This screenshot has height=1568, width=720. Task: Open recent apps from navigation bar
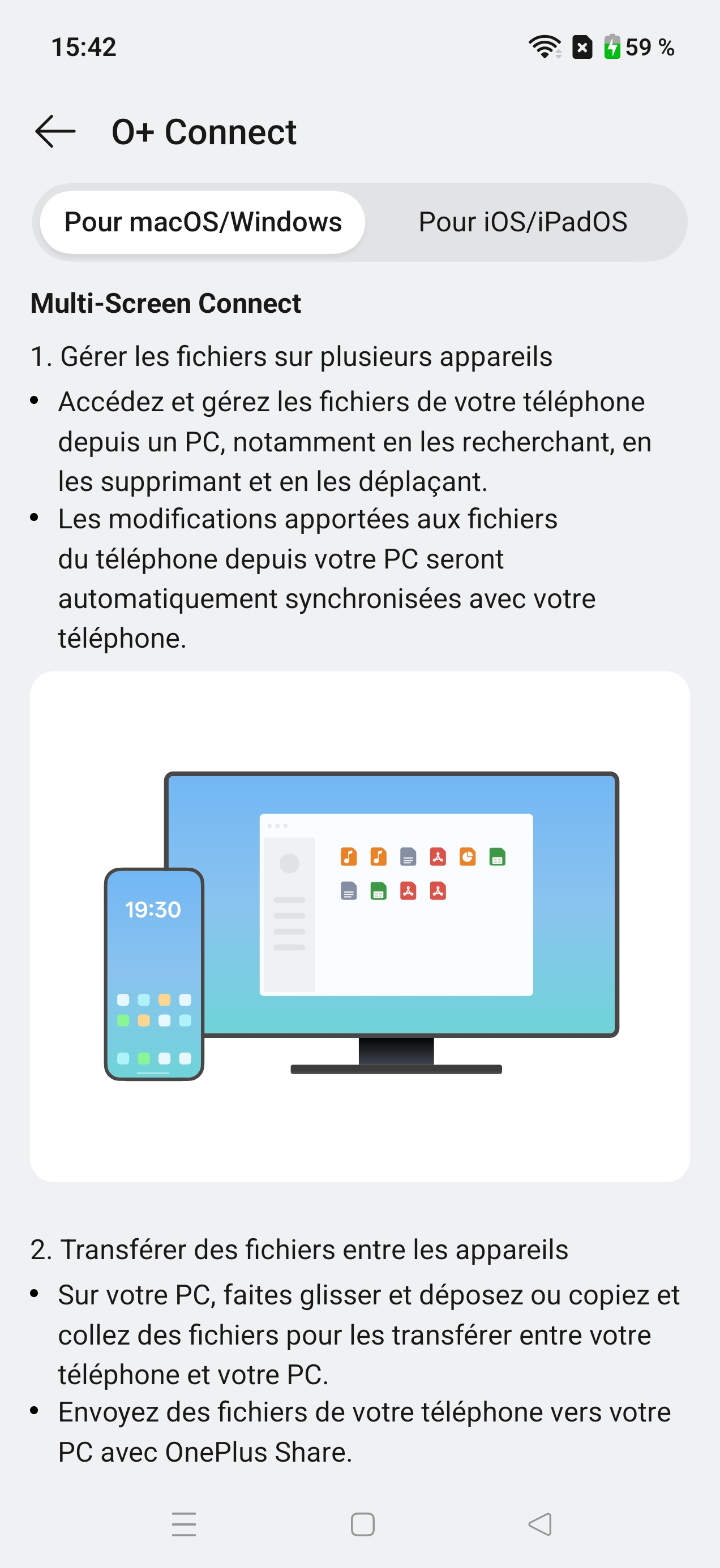183,1524
